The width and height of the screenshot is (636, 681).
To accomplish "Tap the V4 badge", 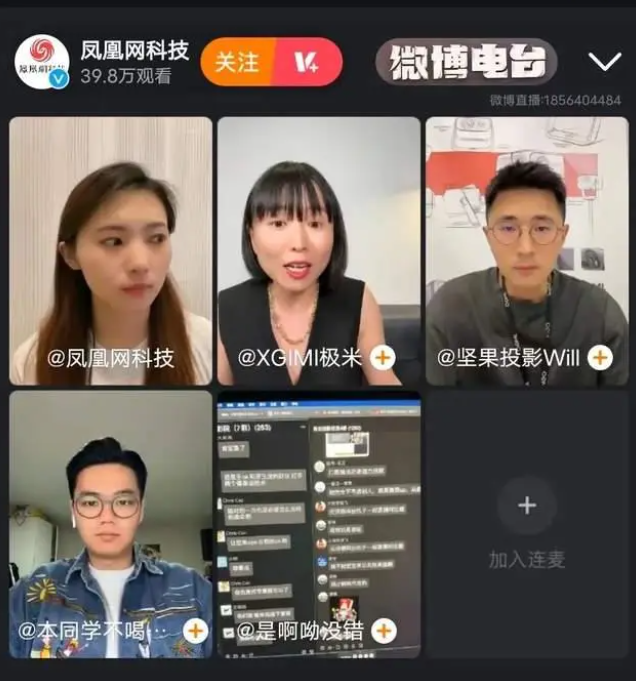I will pos(306,62).
